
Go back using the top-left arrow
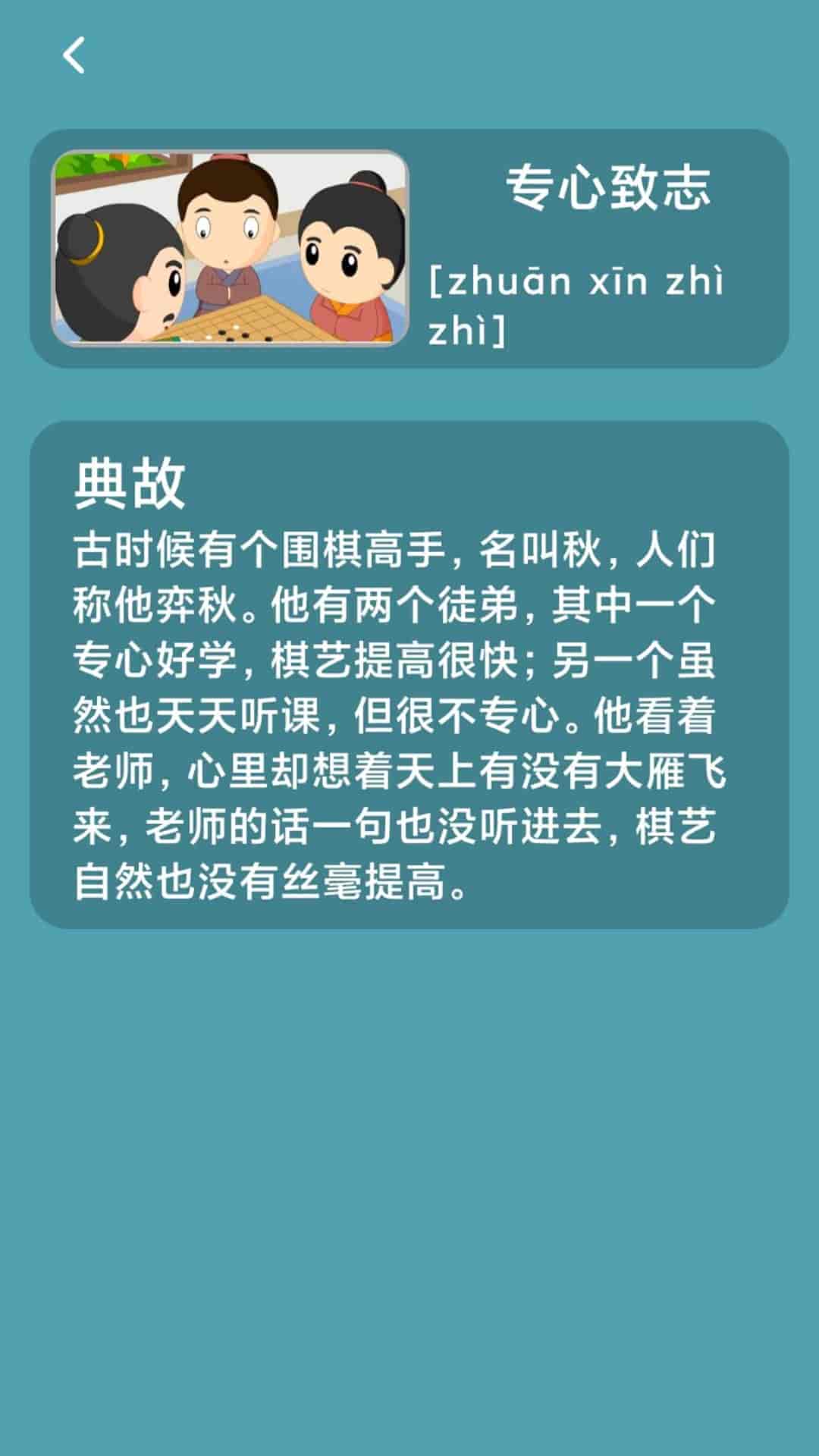(74, 55)
